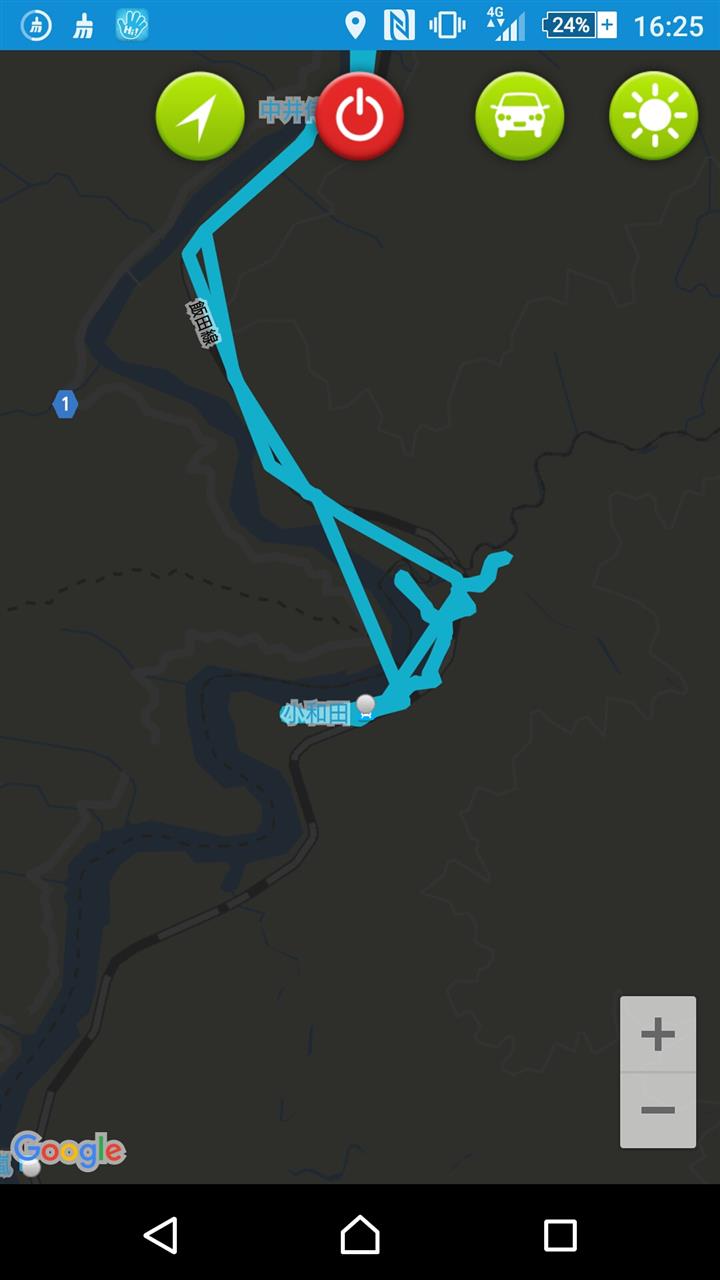Tap the green car mode button
Image resolution: width=720 pixels, height=1280 pixels.
[520, 117]
